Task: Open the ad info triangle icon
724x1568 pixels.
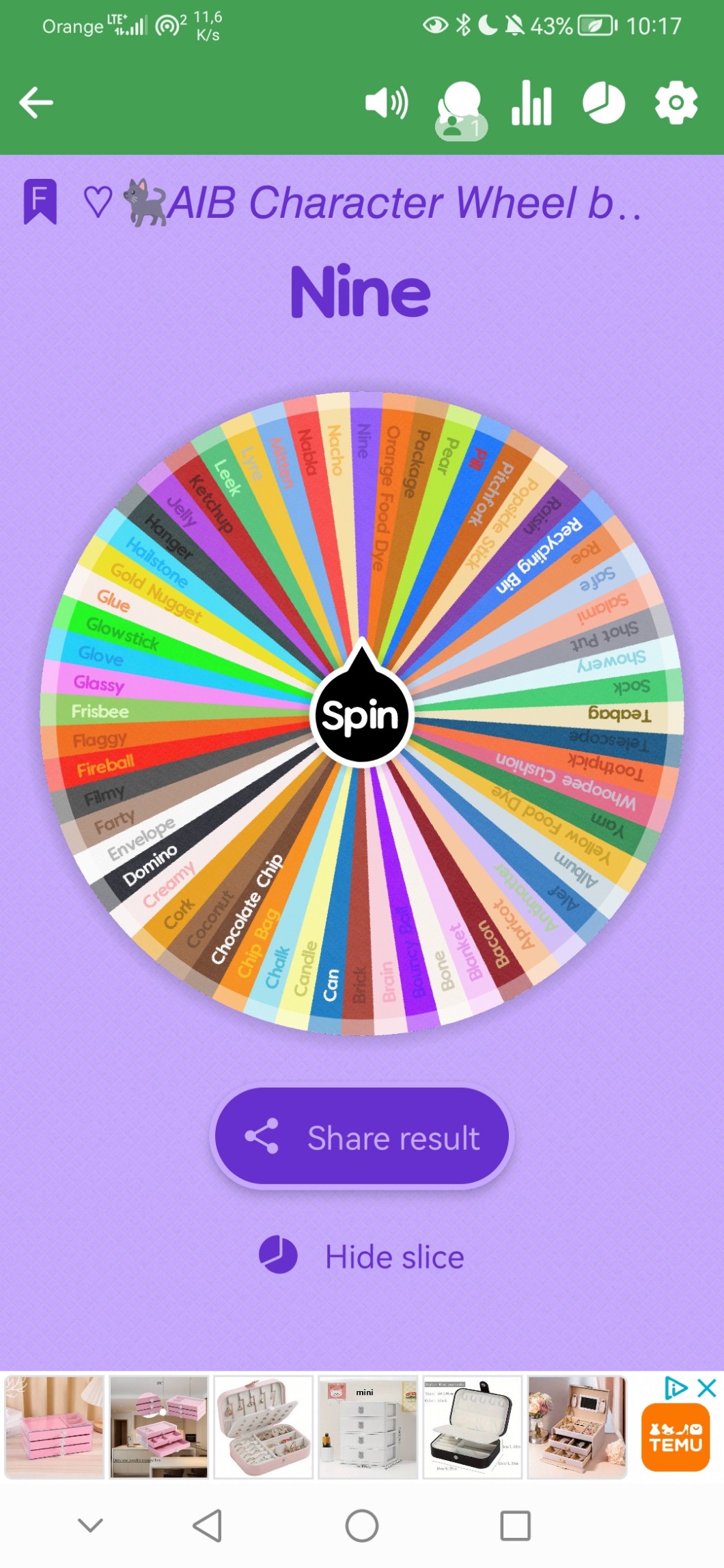Action: tap(675, 1388)
